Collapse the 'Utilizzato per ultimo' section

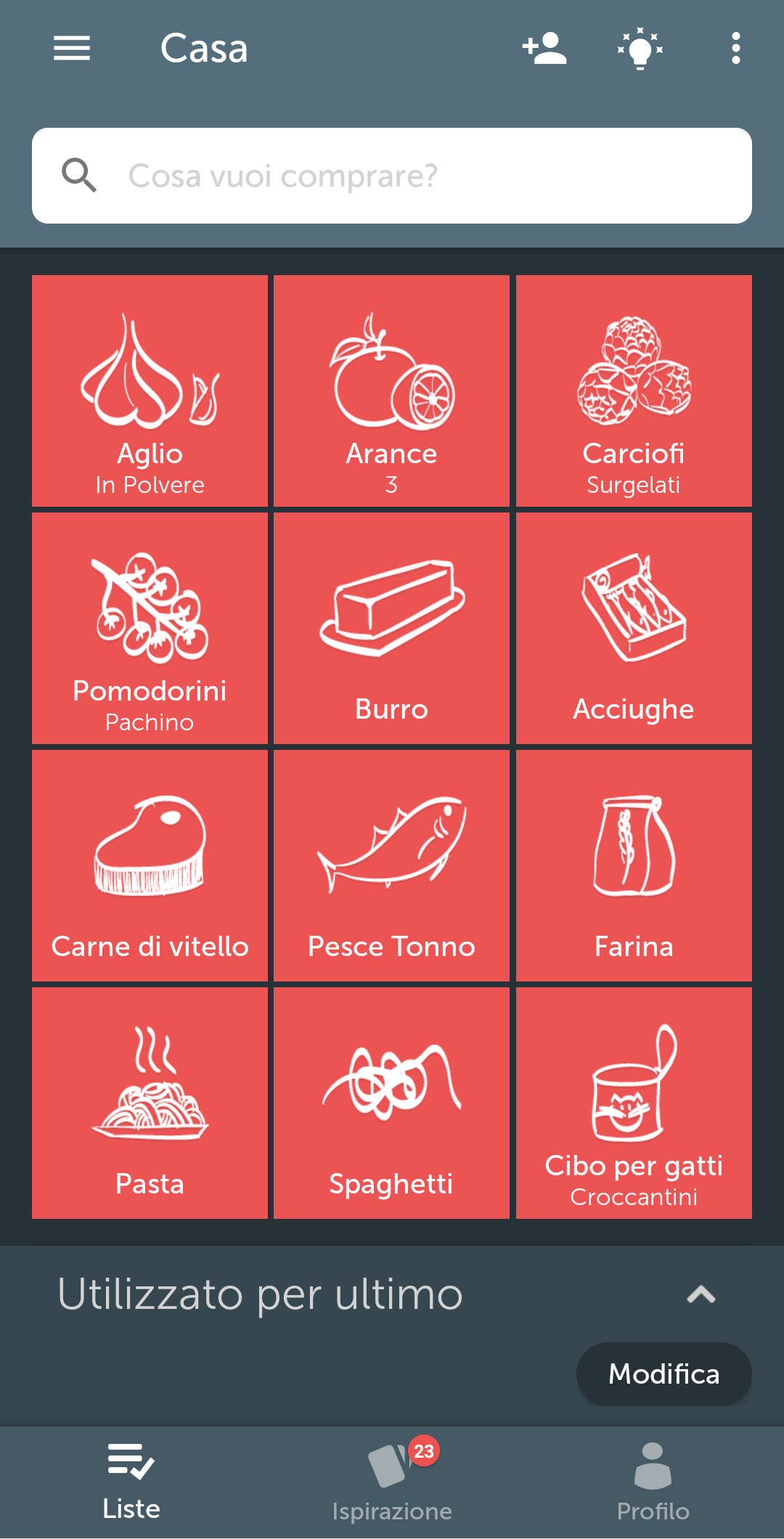[x=701, y=1294]
